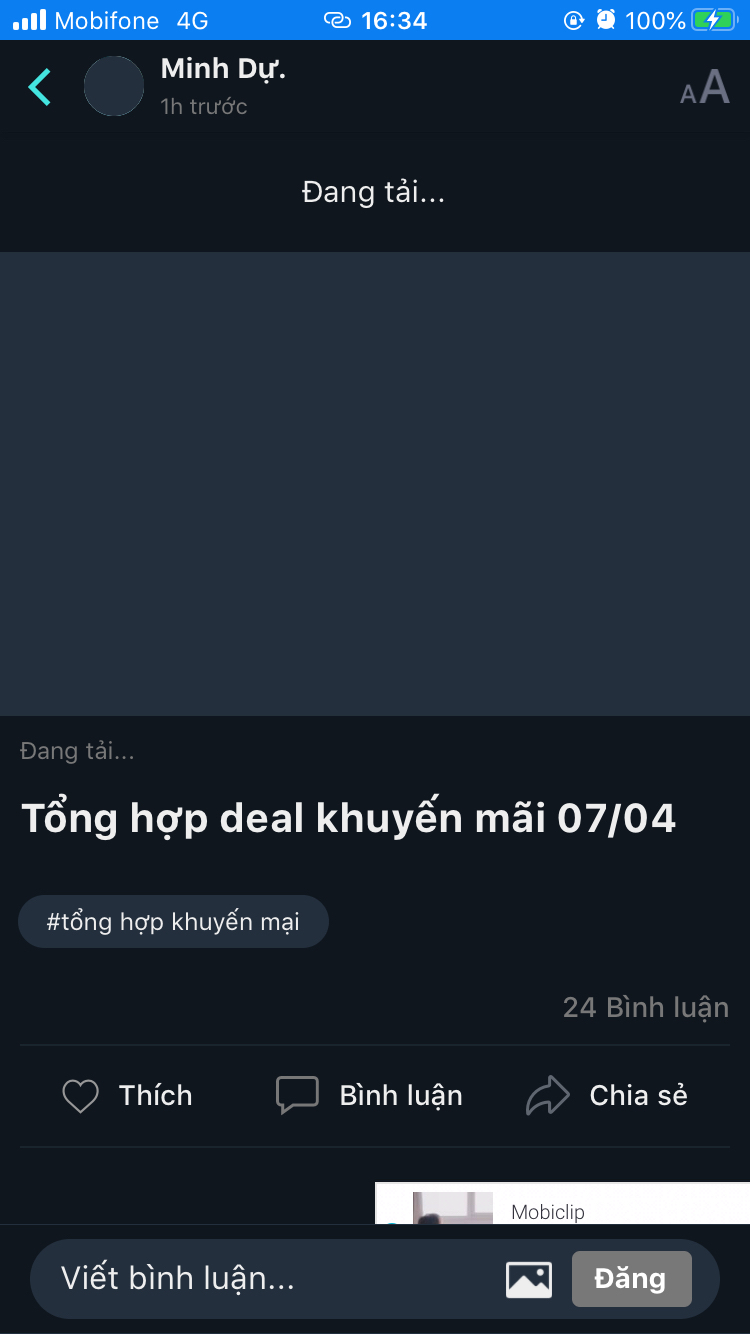Like the post with Thích

(x=127, y=1095)
